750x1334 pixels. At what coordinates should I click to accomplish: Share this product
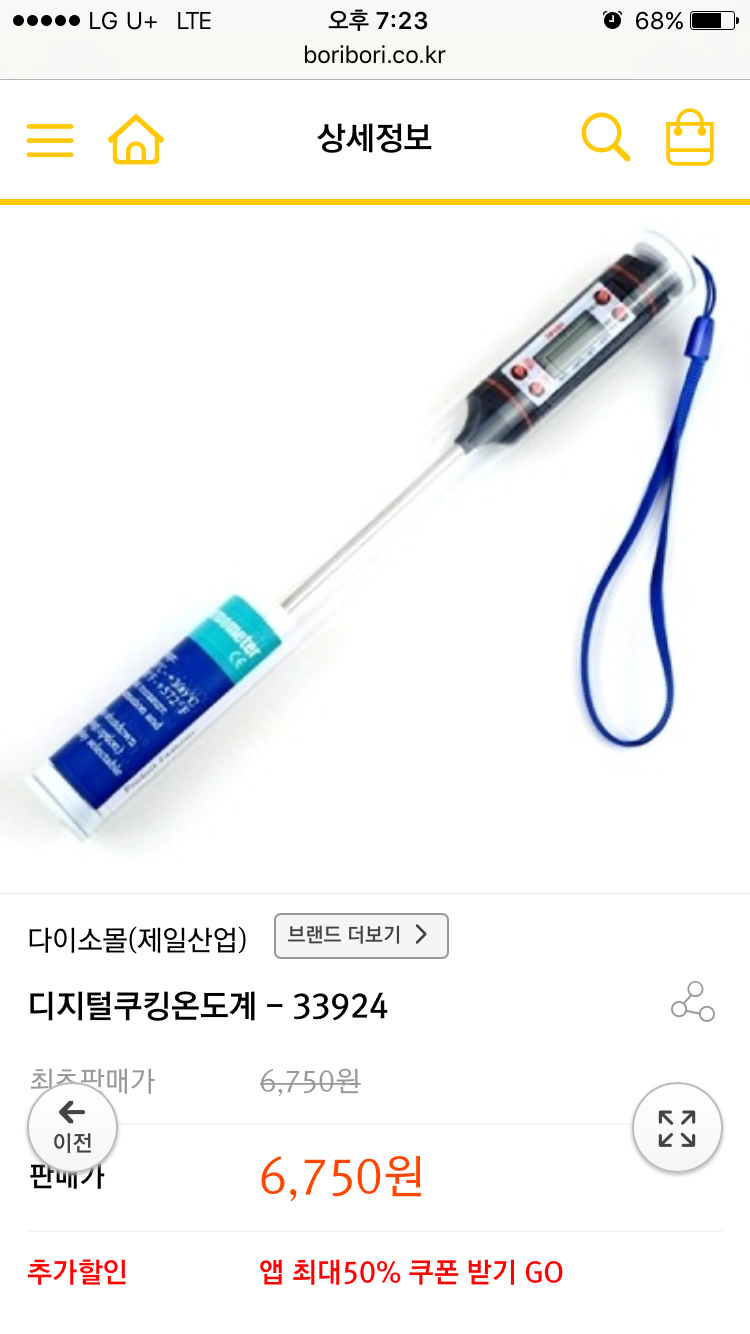pyautogui.click(x=692, y=1001)
